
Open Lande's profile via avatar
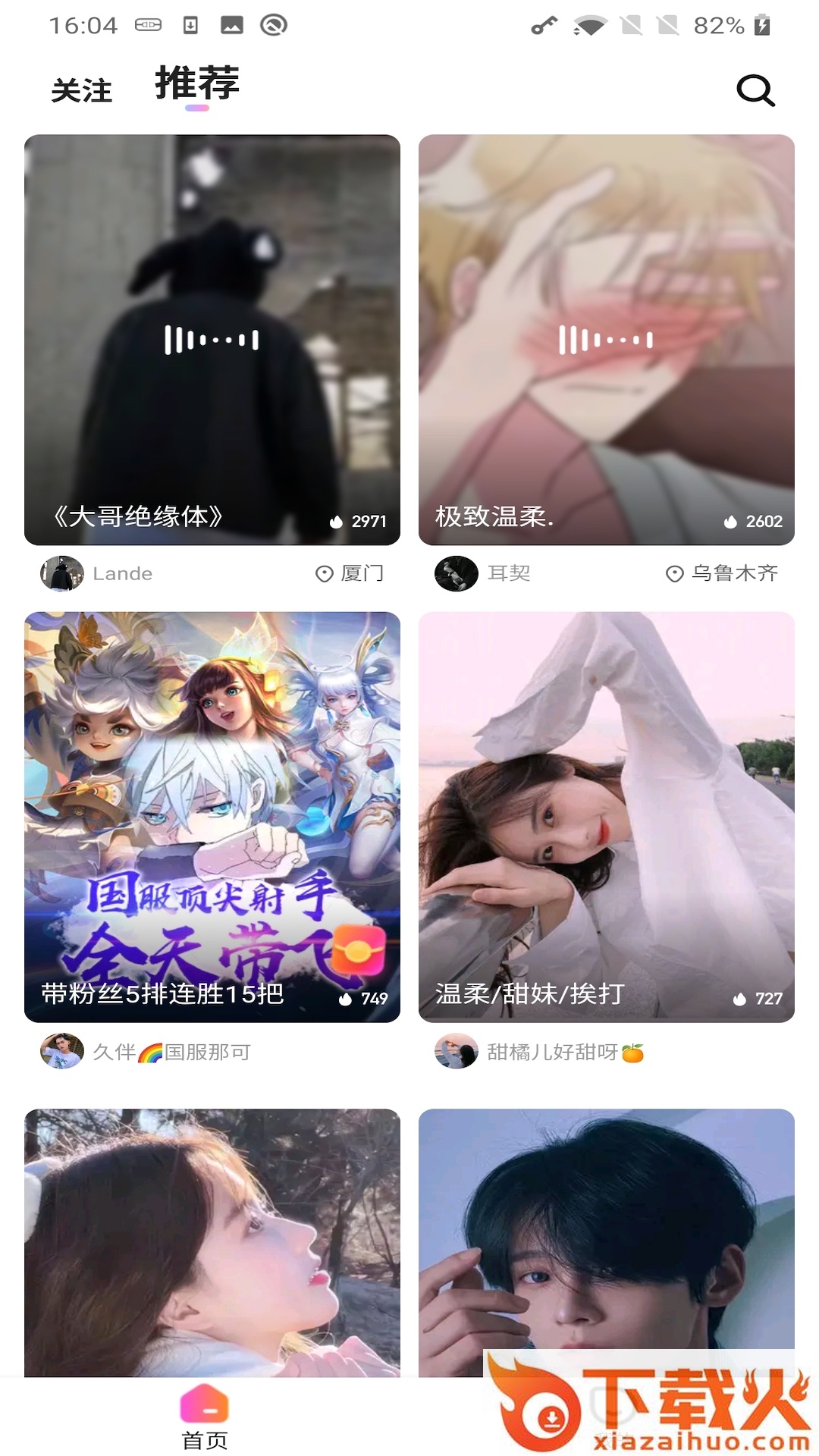(x=62, y=574)
